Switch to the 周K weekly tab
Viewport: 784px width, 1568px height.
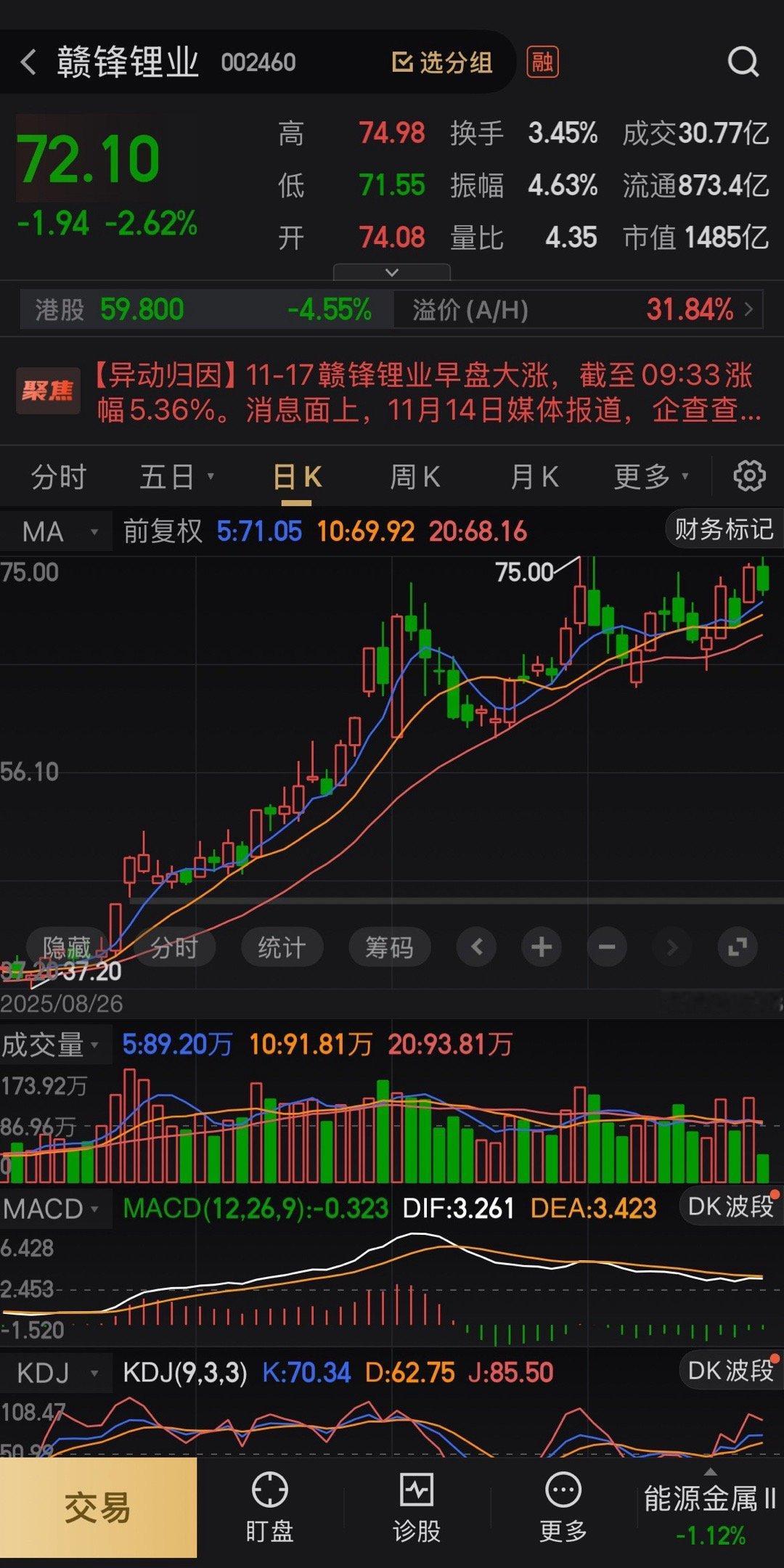415,476
